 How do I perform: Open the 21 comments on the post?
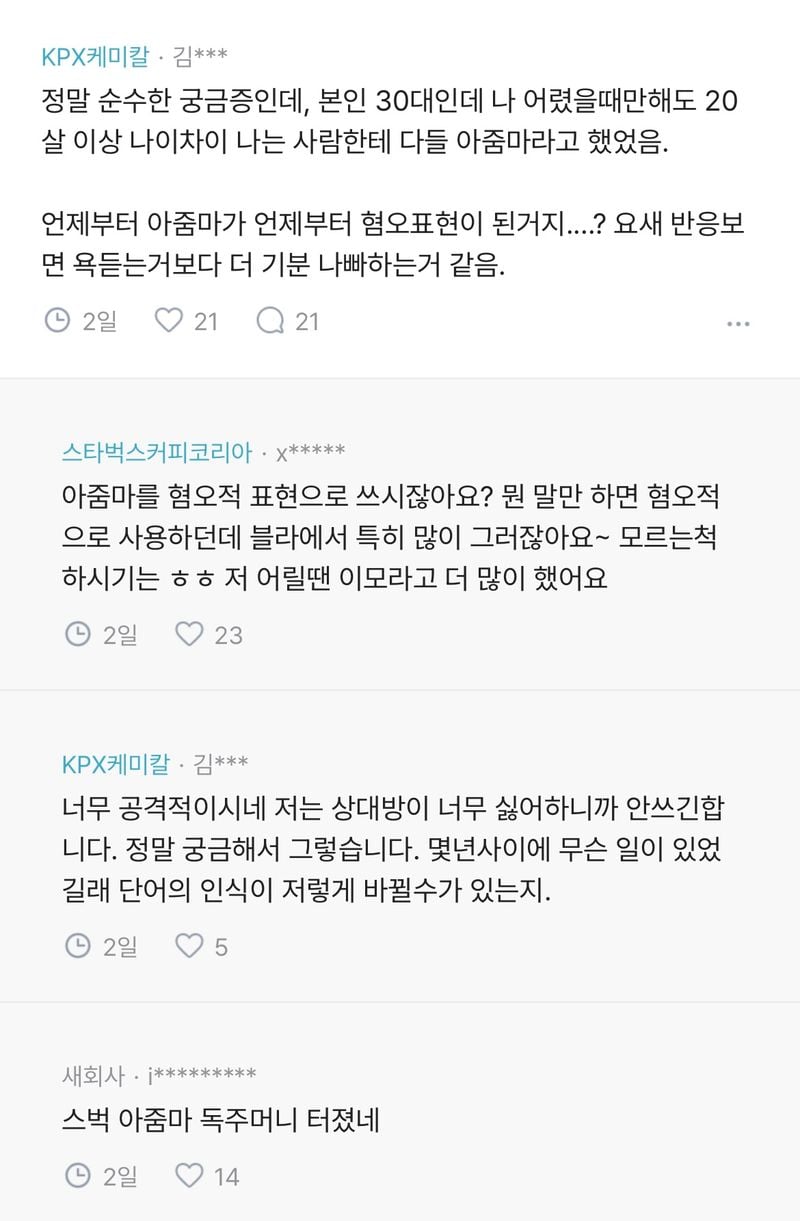pos(271,320)
